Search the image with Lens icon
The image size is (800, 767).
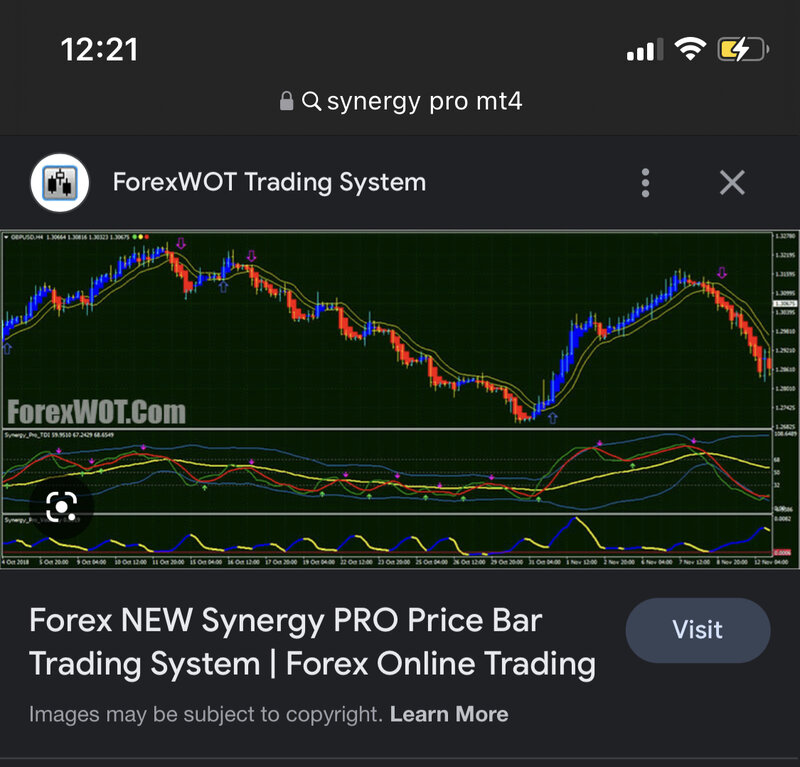(x=61, y=508)
